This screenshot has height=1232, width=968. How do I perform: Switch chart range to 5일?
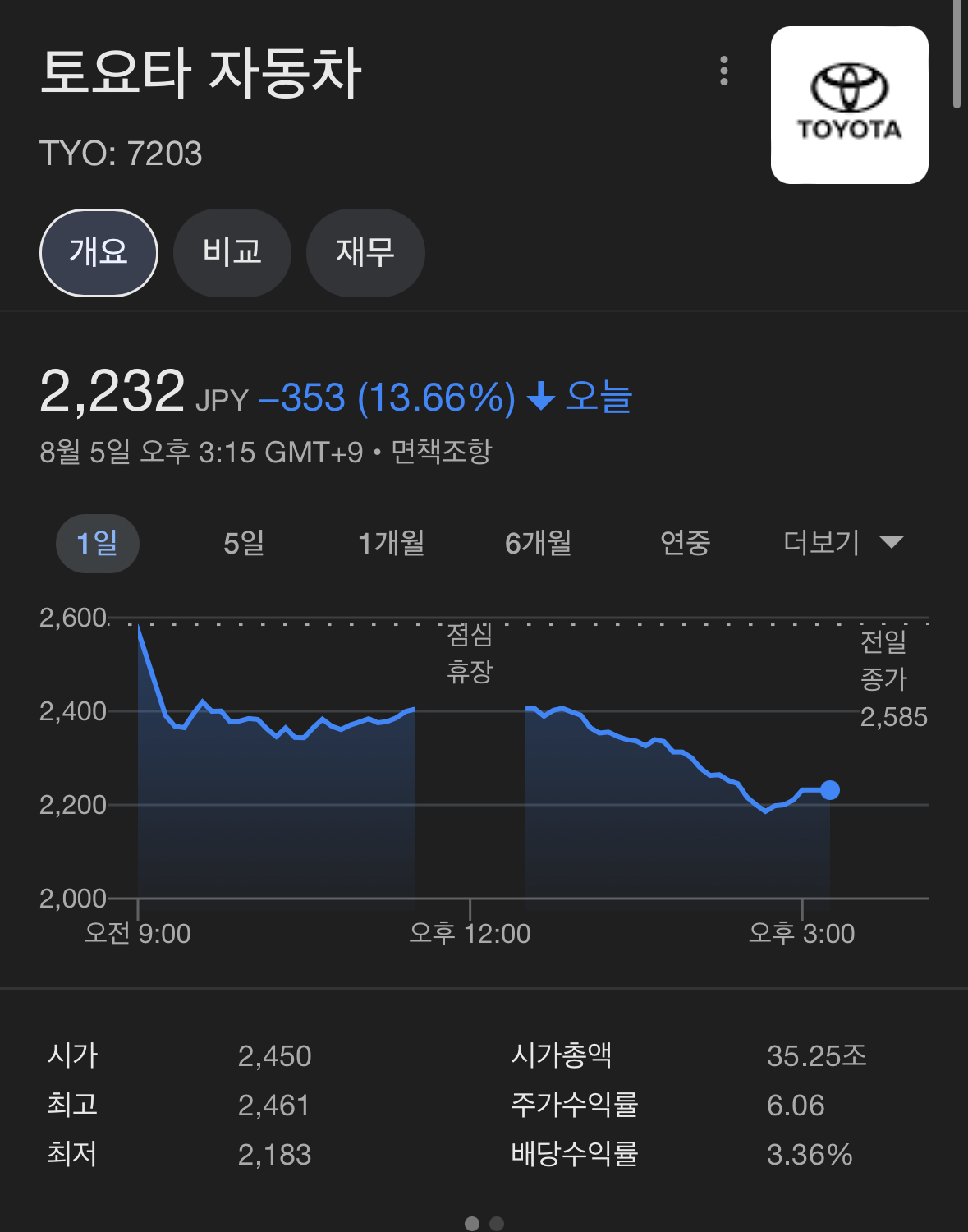(x=244, y=543)
